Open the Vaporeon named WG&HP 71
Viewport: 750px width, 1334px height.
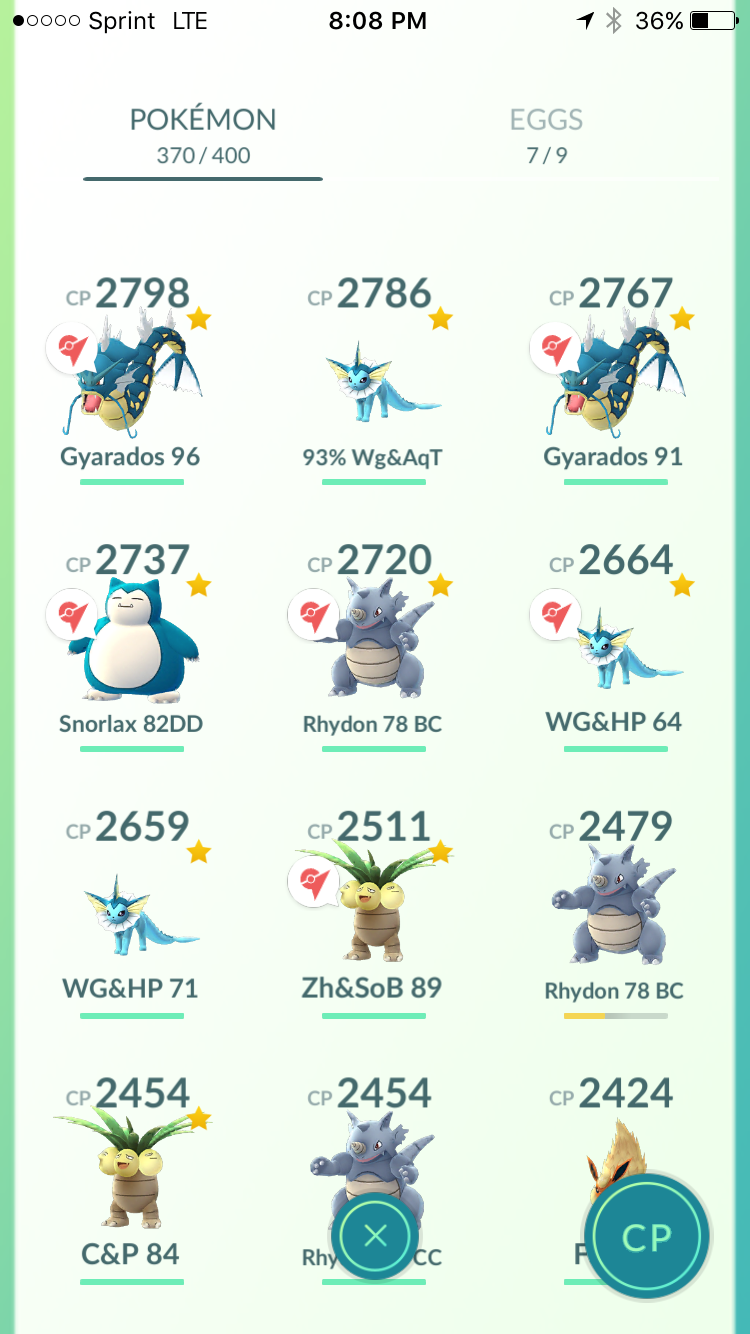click(132, 913)
